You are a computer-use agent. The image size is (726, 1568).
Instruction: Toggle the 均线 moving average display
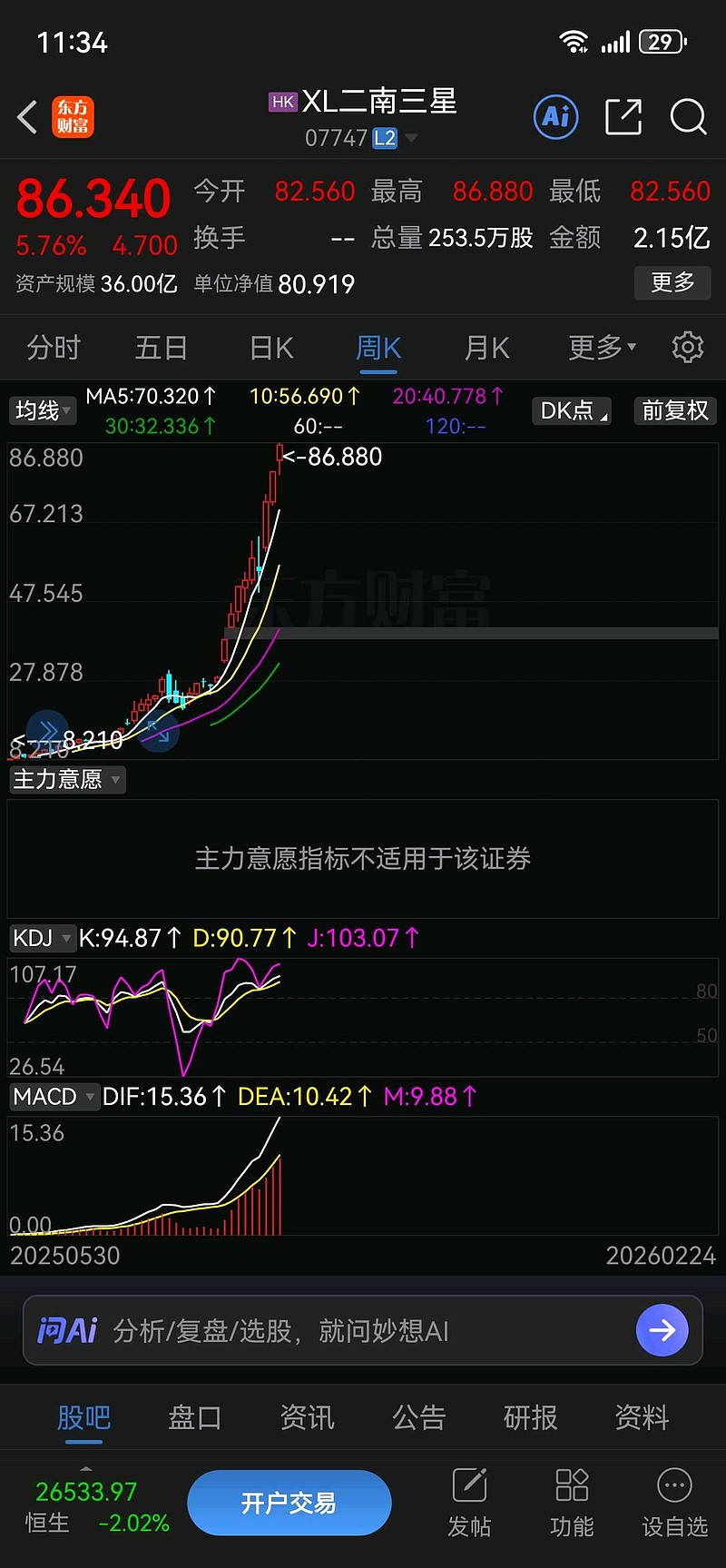tap(42, 410)
